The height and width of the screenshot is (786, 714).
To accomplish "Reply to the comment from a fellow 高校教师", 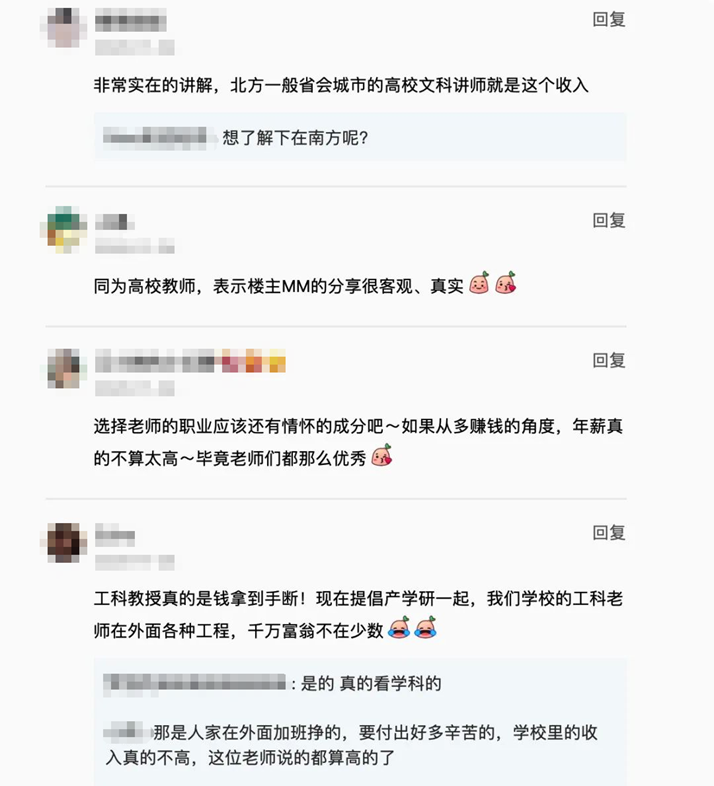I will (609, 220).
